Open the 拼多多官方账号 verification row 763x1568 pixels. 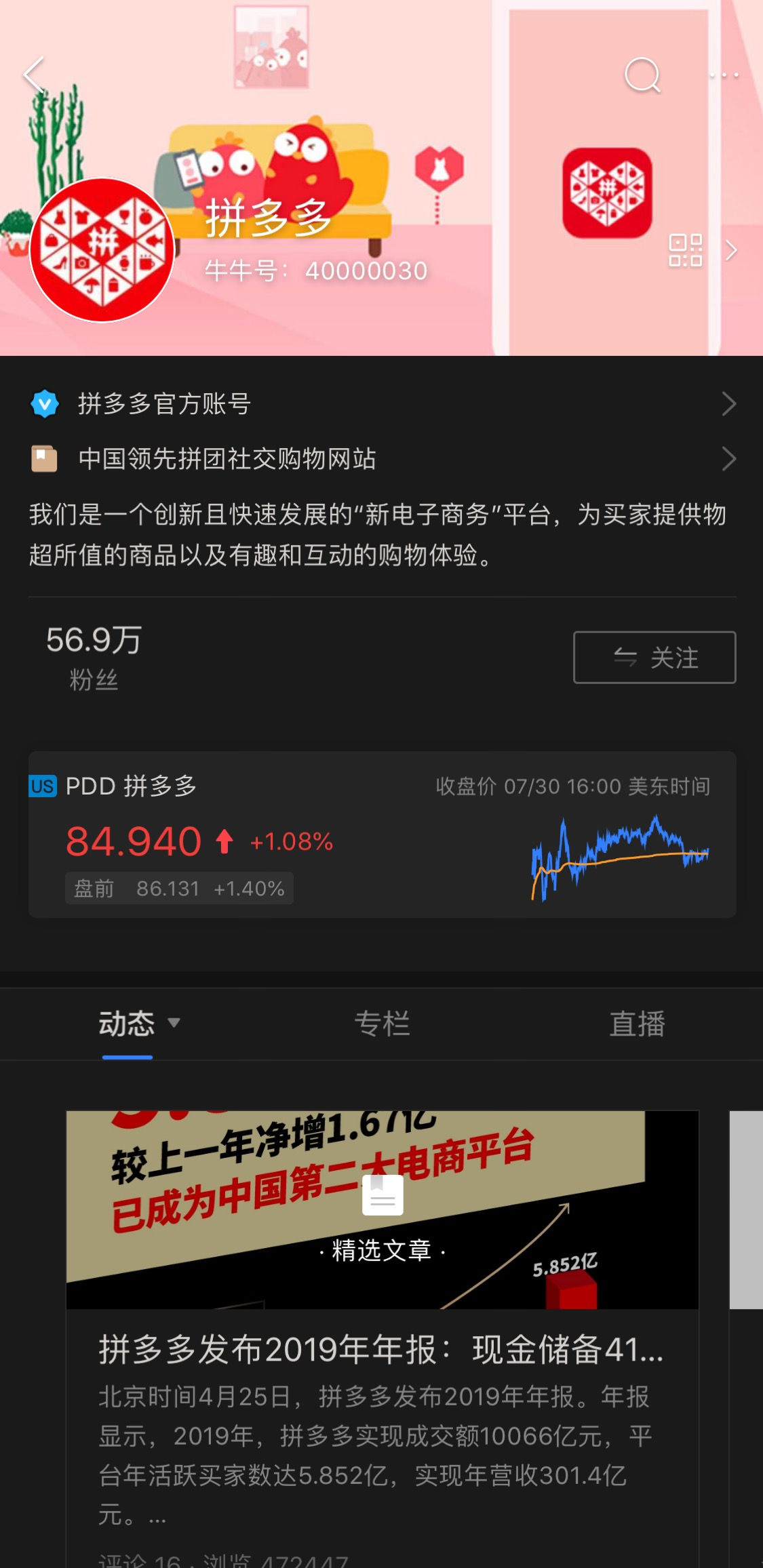pyautogui.click(x=382, y=404)
